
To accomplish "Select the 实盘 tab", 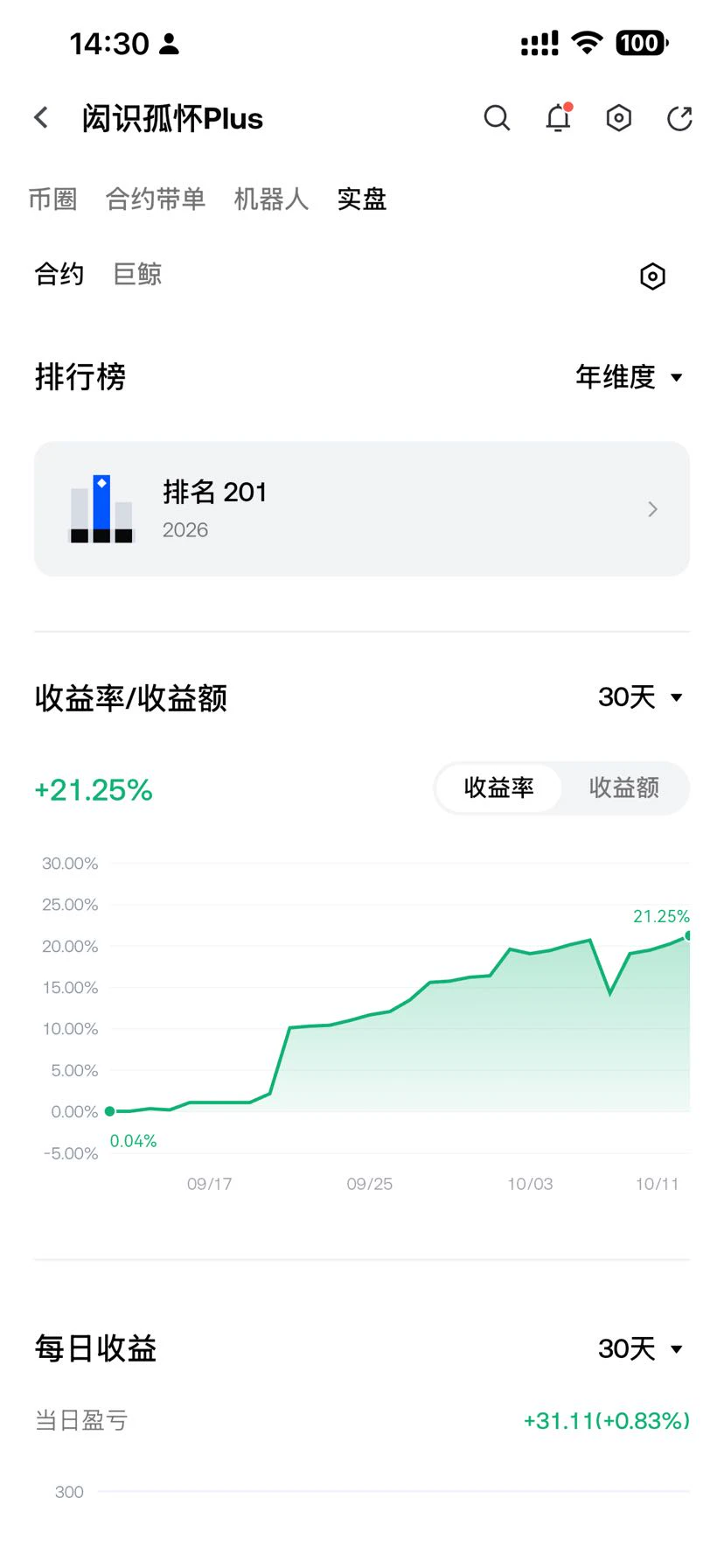I will click(x=362, y=199).
